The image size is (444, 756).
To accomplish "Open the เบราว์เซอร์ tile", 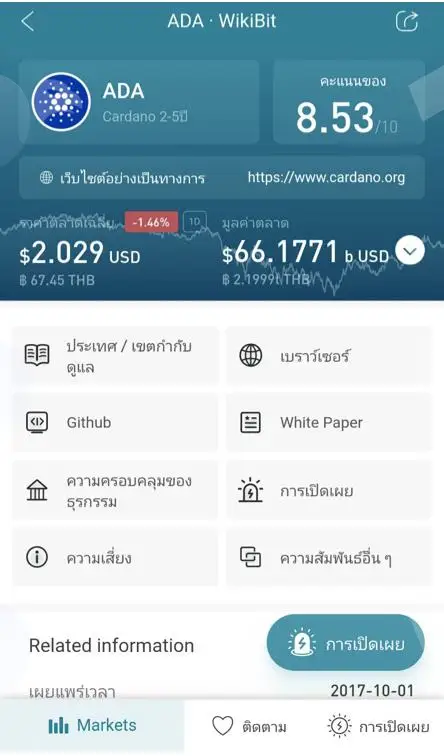I will coord(329,356).
